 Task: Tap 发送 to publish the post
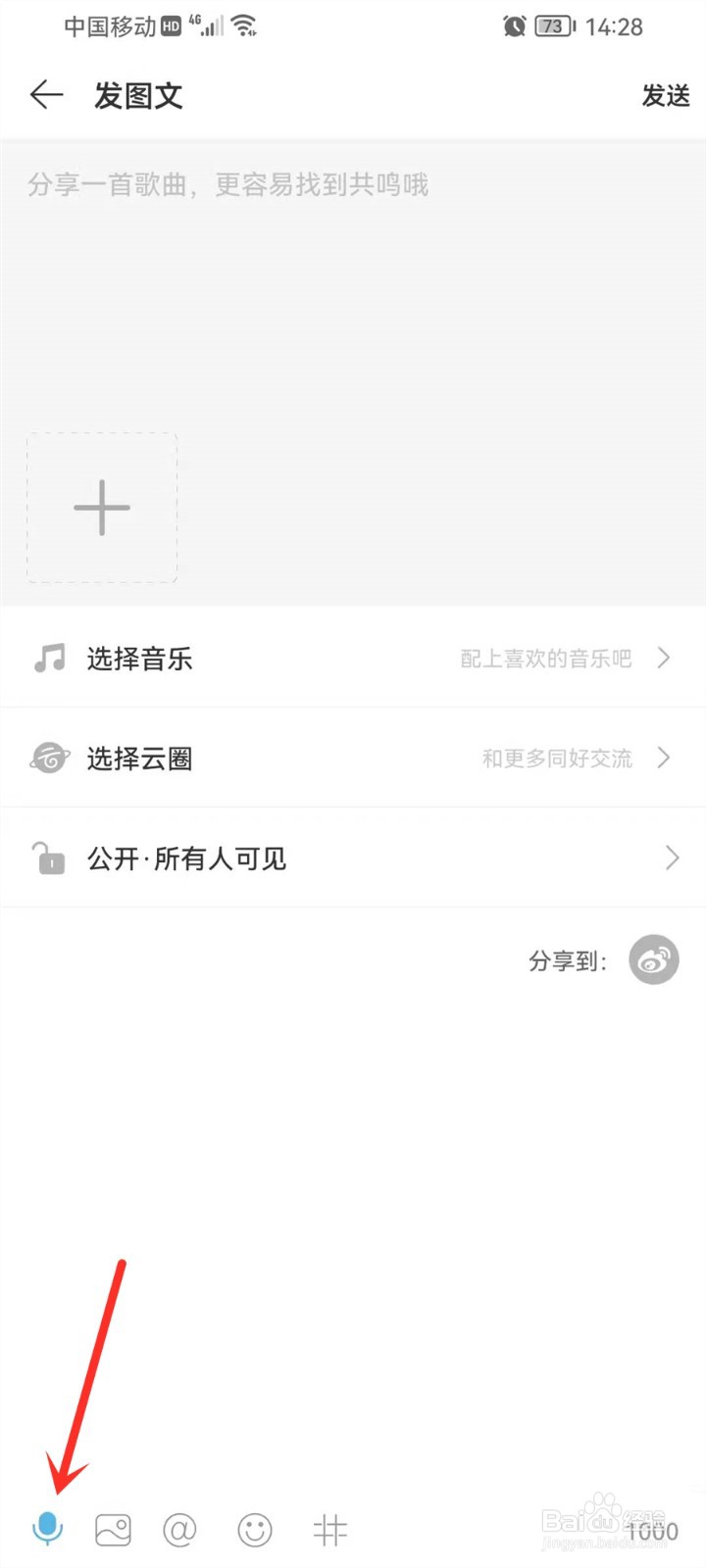666,95
